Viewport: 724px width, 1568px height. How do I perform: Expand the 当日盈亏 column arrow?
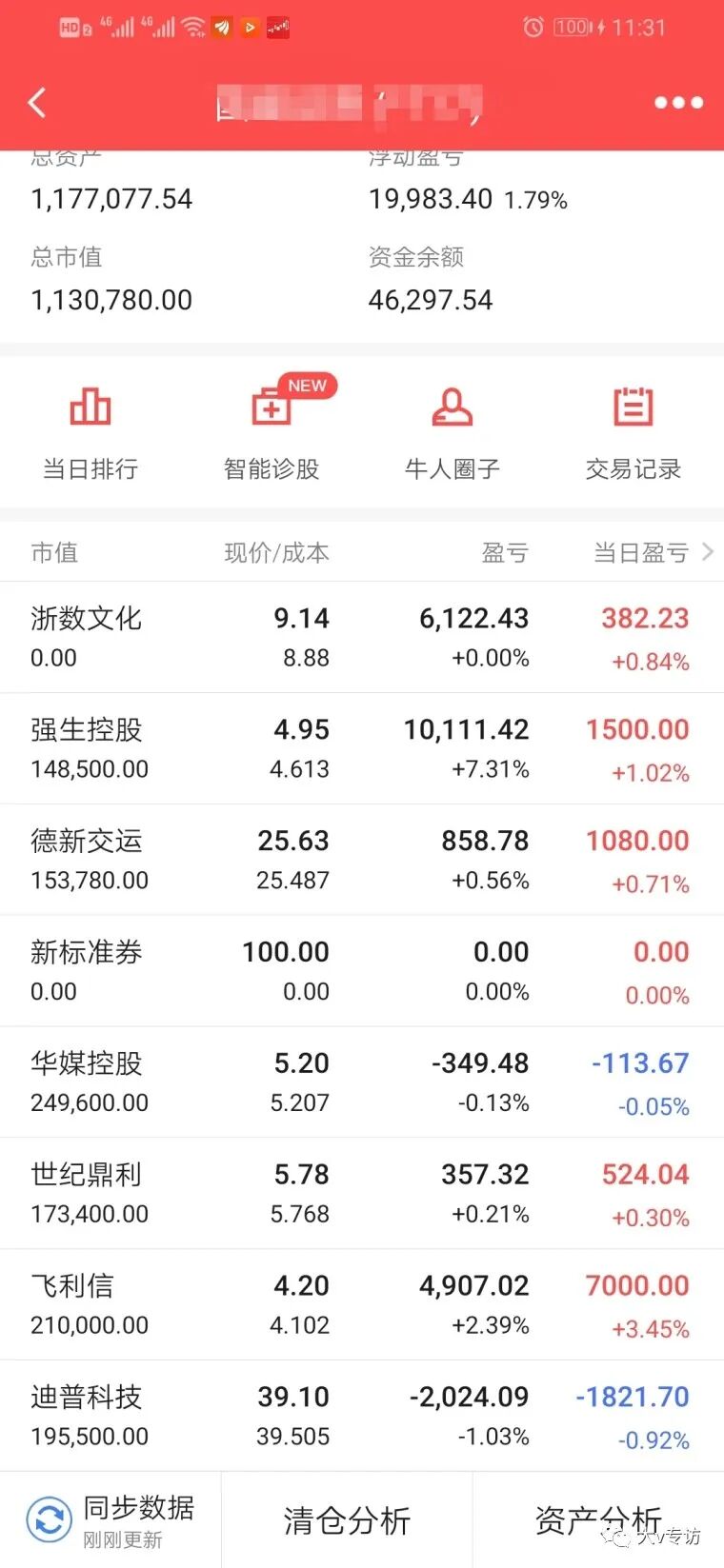click(707, 551)
